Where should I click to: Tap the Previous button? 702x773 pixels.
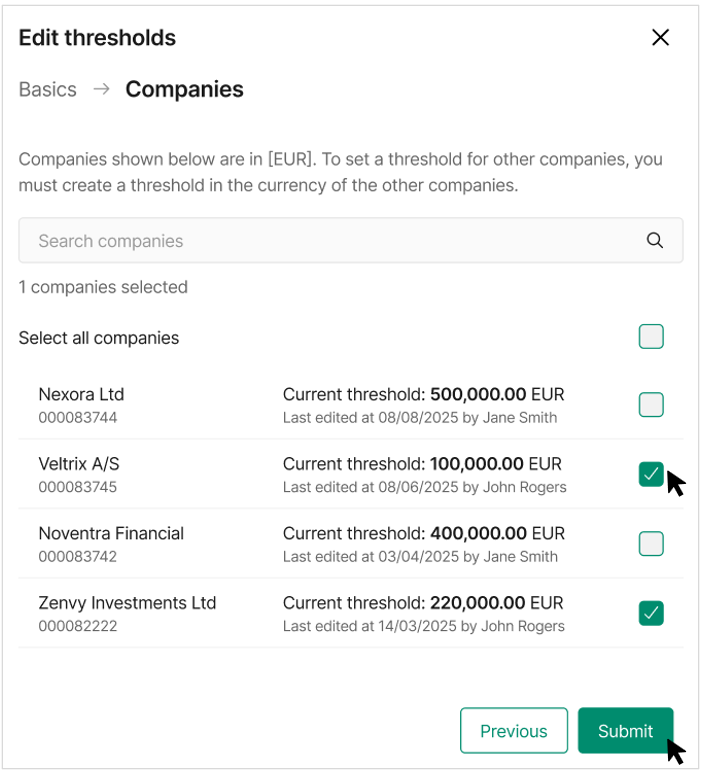click(x=513, y=731)
